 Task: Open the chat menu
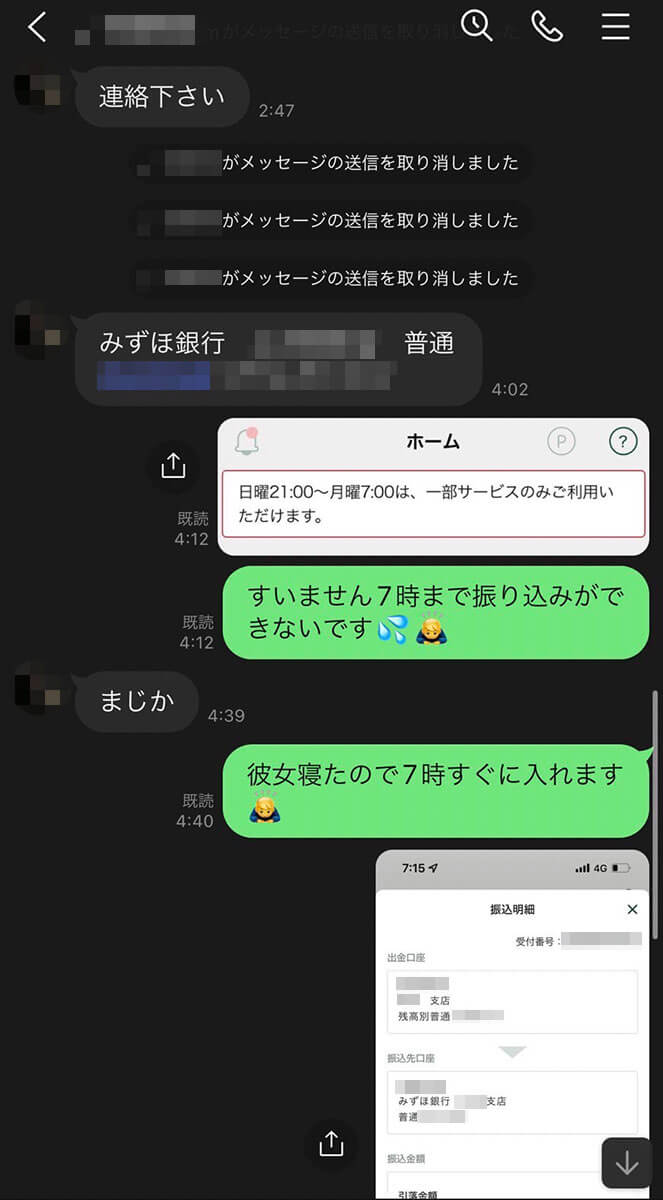click(x=615, y=26)
